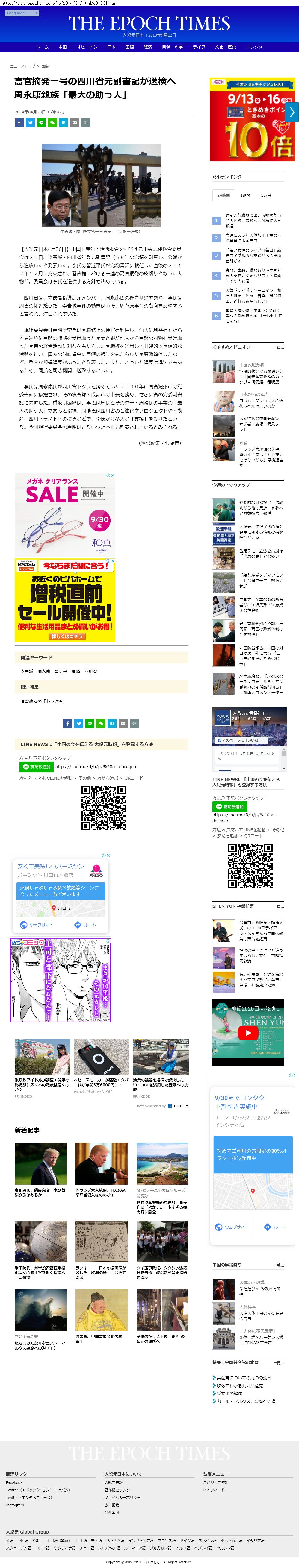Open the エンタメ section
The image size is (299, 1568).
(254, 47)
